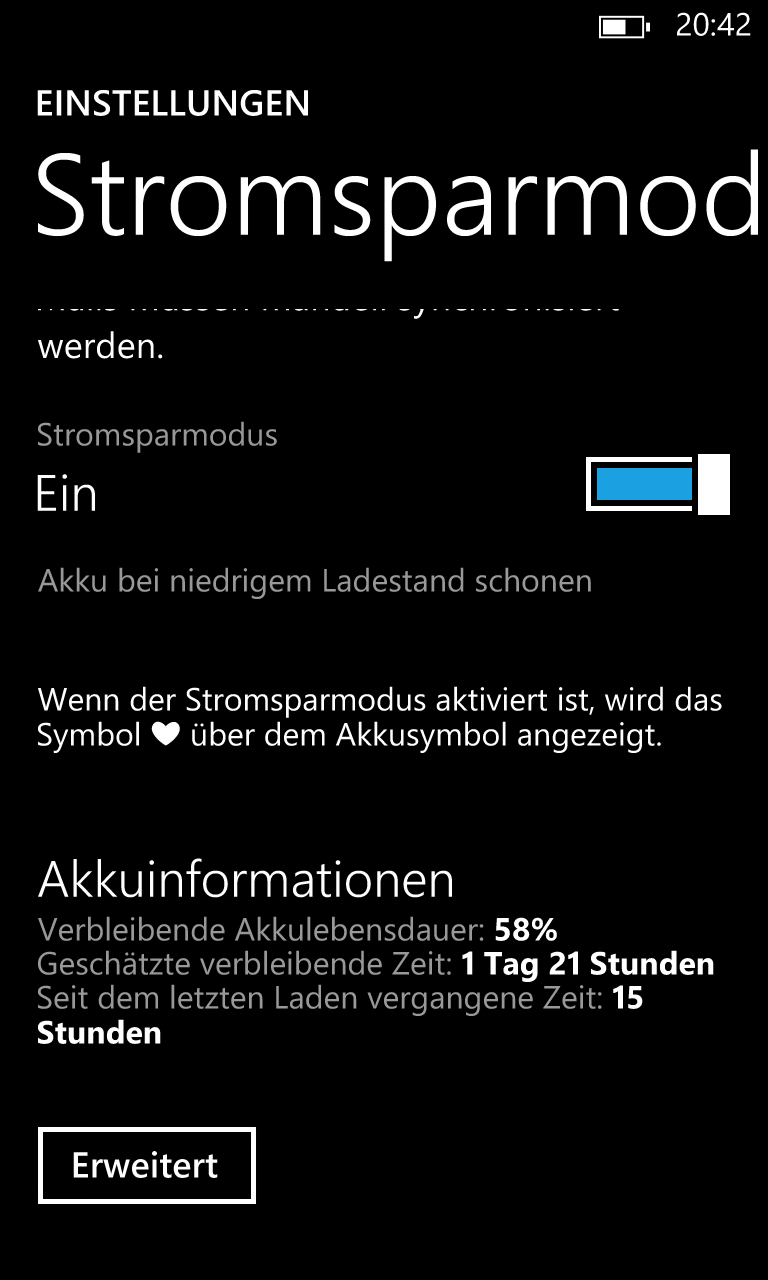768x1280 pixels.
Task: Open the Erweitert settings
Action: (x=147, y=1165)
